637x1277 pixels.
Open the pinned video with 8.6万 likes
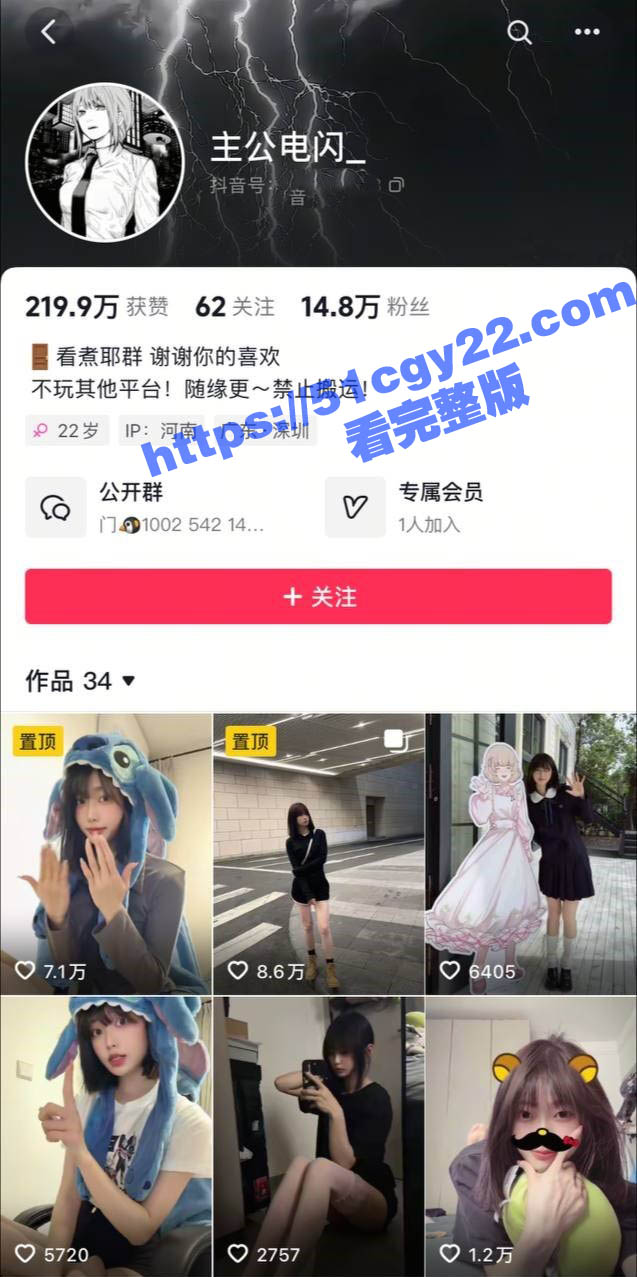point(318,853)
